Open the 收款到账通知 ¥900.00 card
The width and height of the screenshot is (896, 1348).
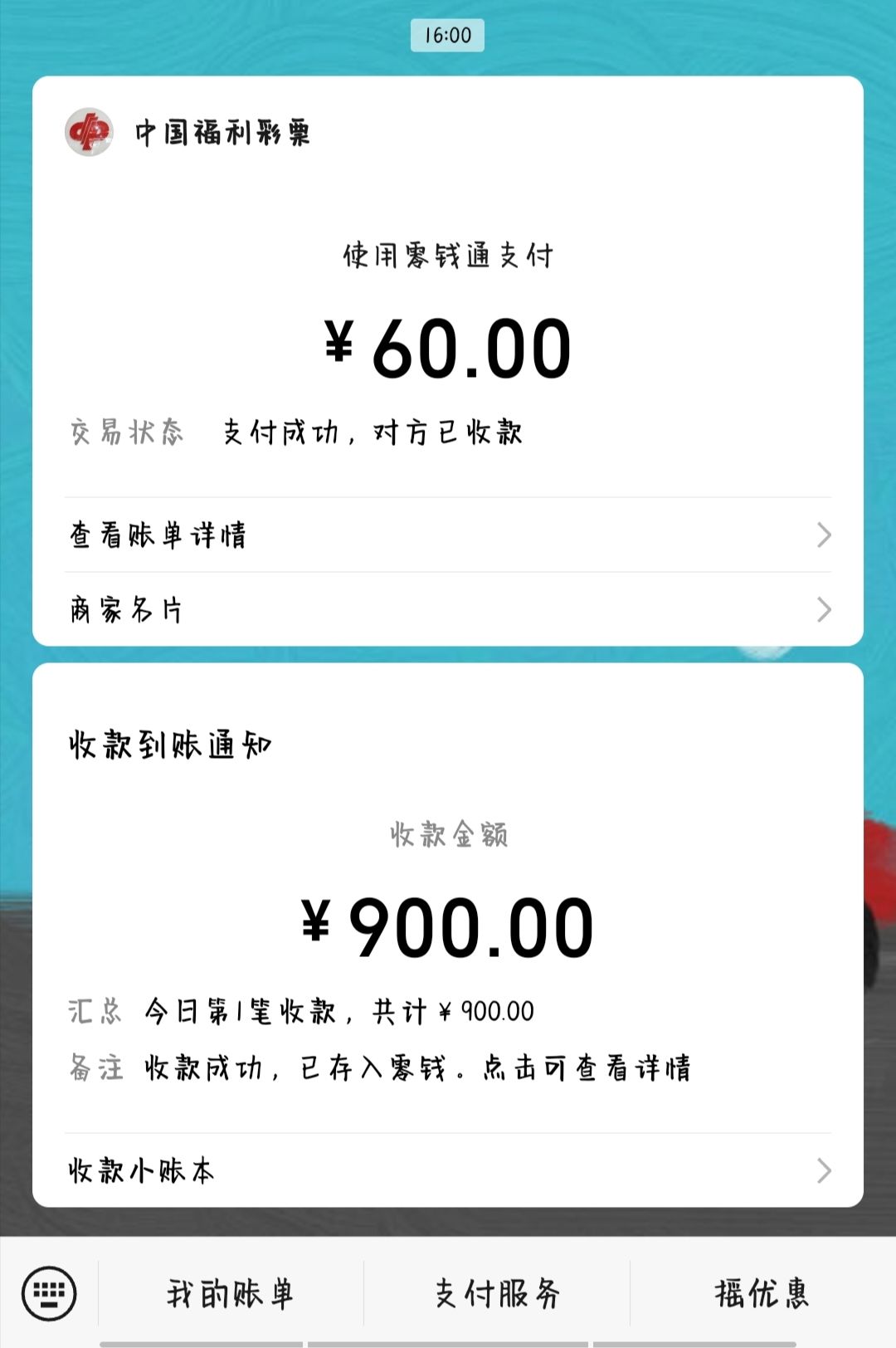click(448, 897)
